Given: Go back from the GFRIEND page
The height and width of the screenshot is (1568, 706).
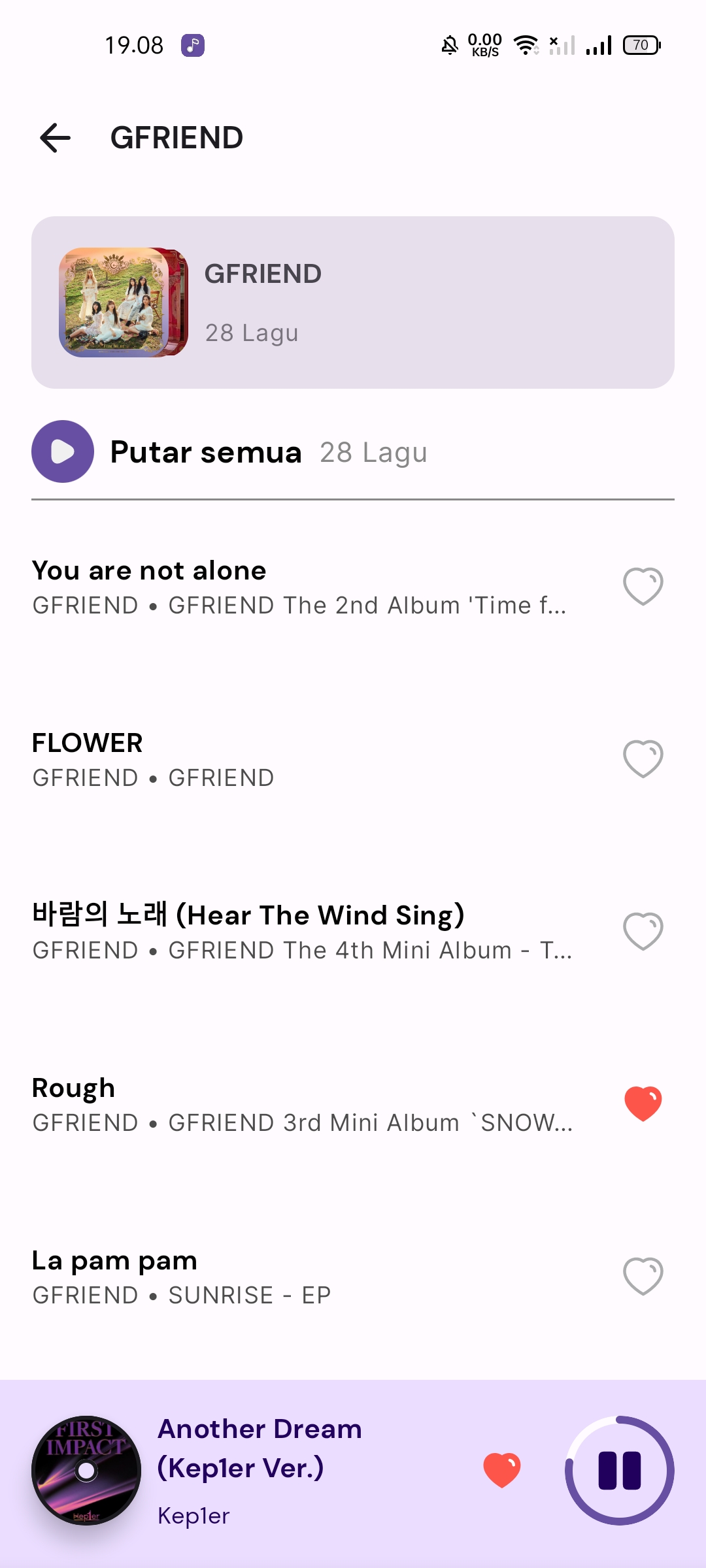Looking at the screenshot, I should (56, 138).
